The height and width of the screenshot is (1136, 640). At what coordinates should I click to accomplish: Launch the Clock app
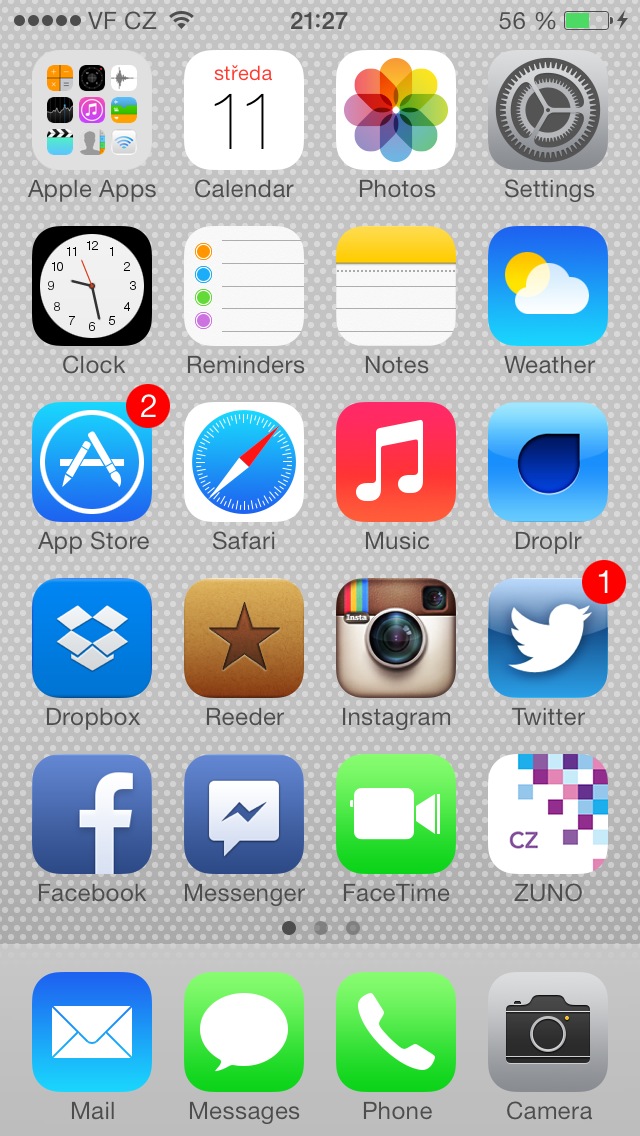[92, 286]
